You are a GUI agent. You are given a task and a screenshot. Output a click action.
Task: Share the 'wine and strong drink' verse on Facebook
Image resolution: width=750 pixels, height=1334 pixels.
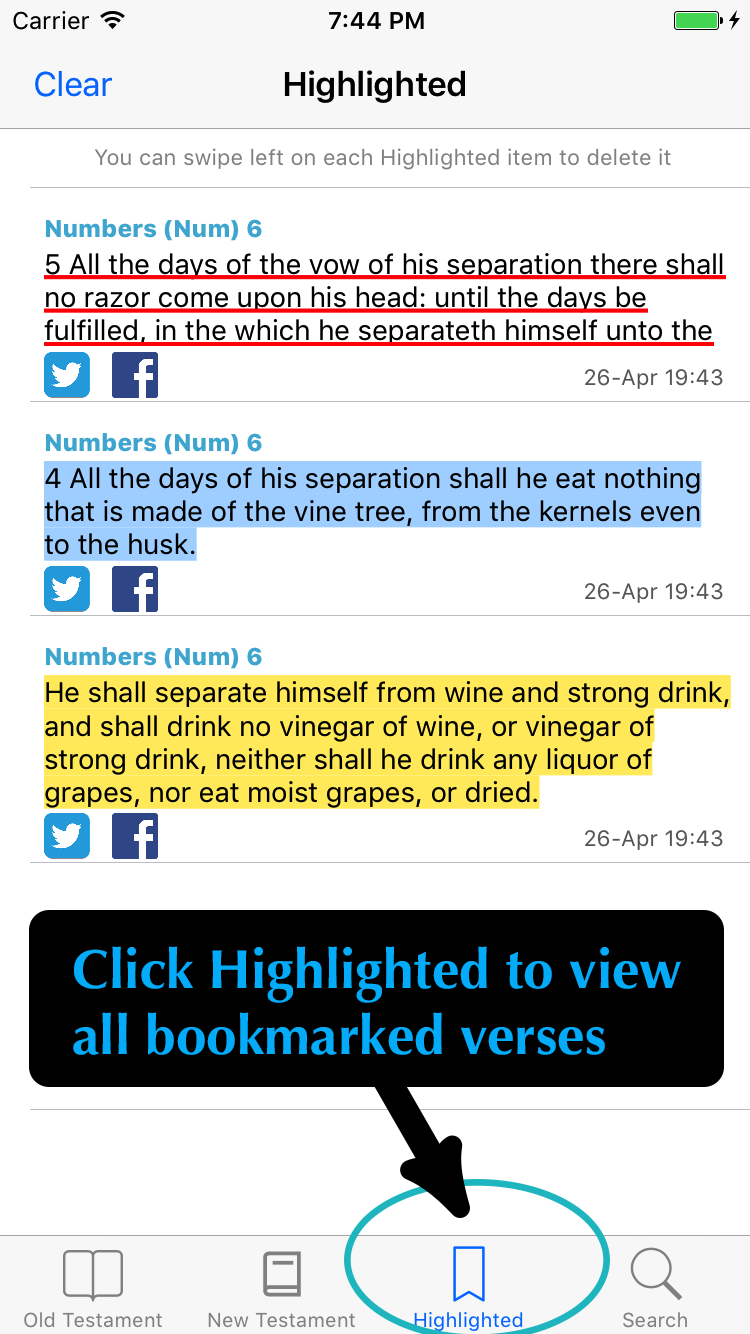point(135,836)
